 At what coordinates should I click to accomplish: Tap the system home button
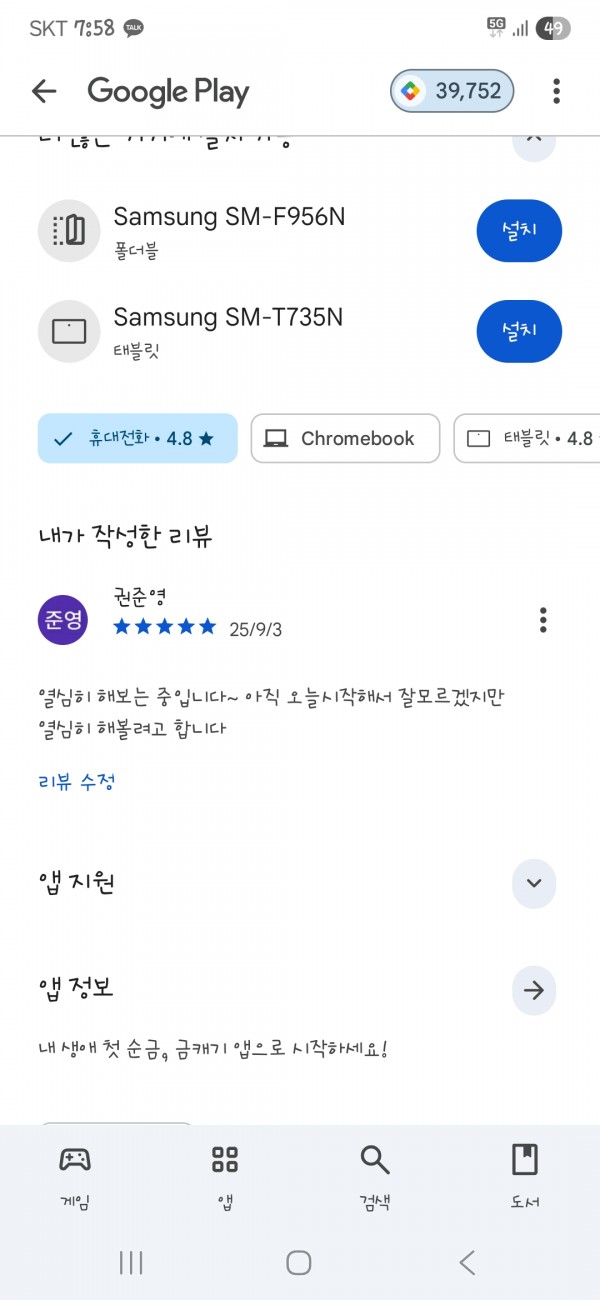(x=299, y=1262)
